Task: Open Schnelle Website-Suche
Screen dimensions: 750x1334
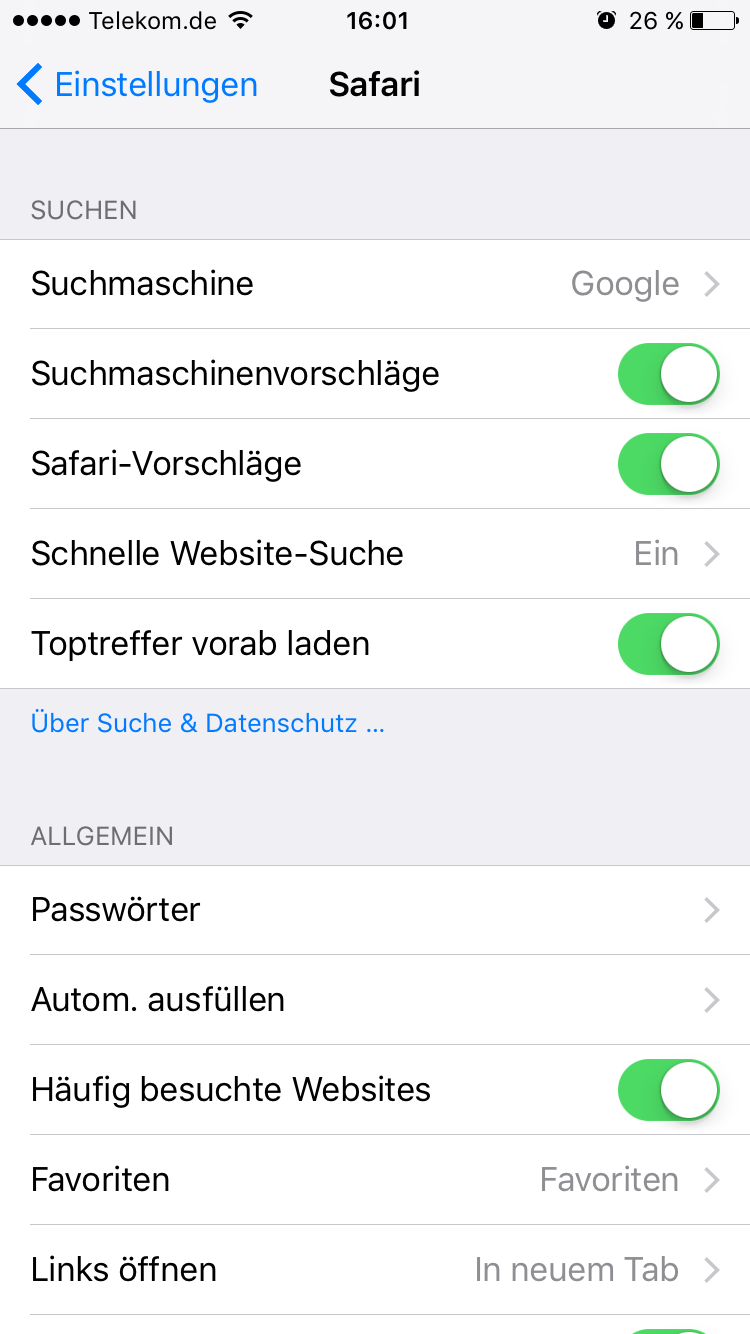Action: 375,554
